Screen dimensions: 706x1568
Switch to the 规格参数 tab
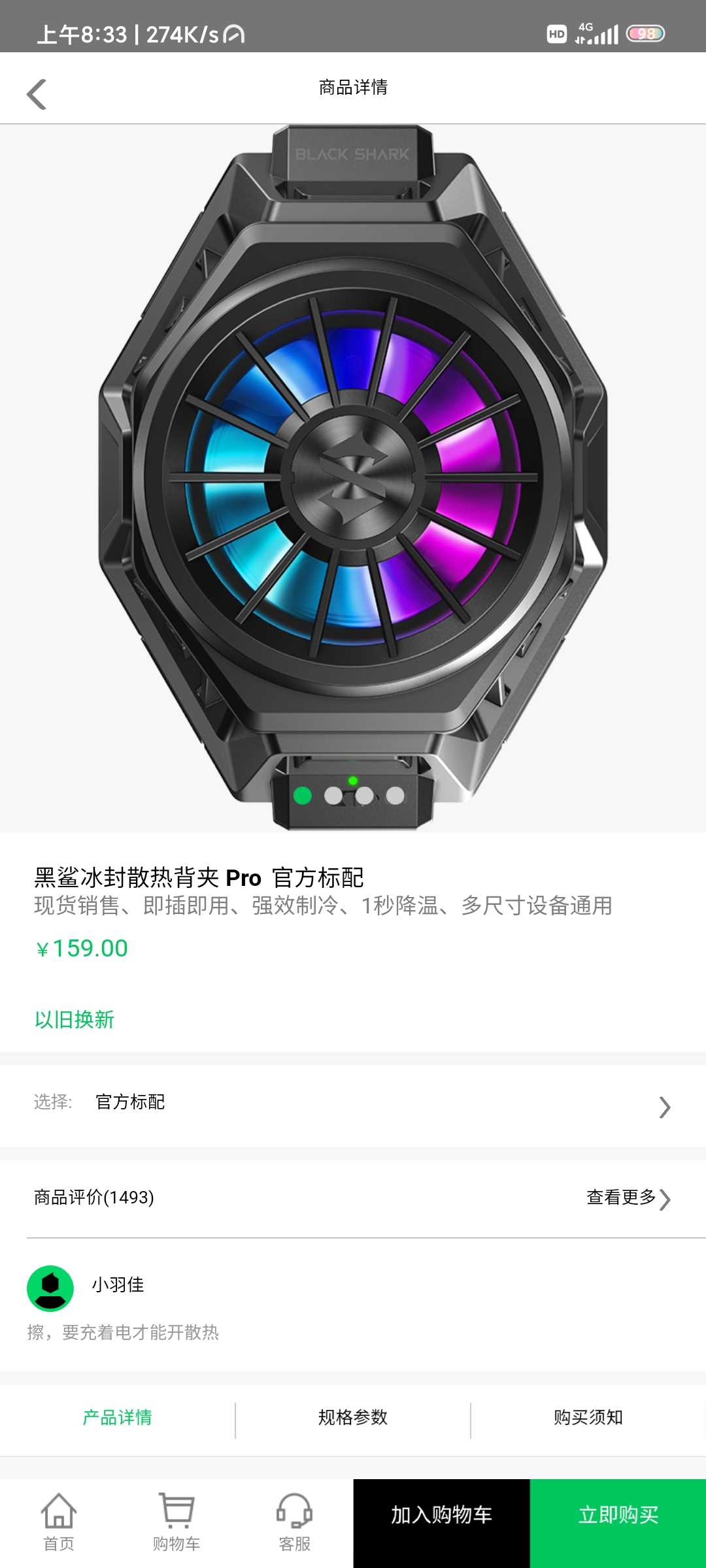(x=353, y=1417)
